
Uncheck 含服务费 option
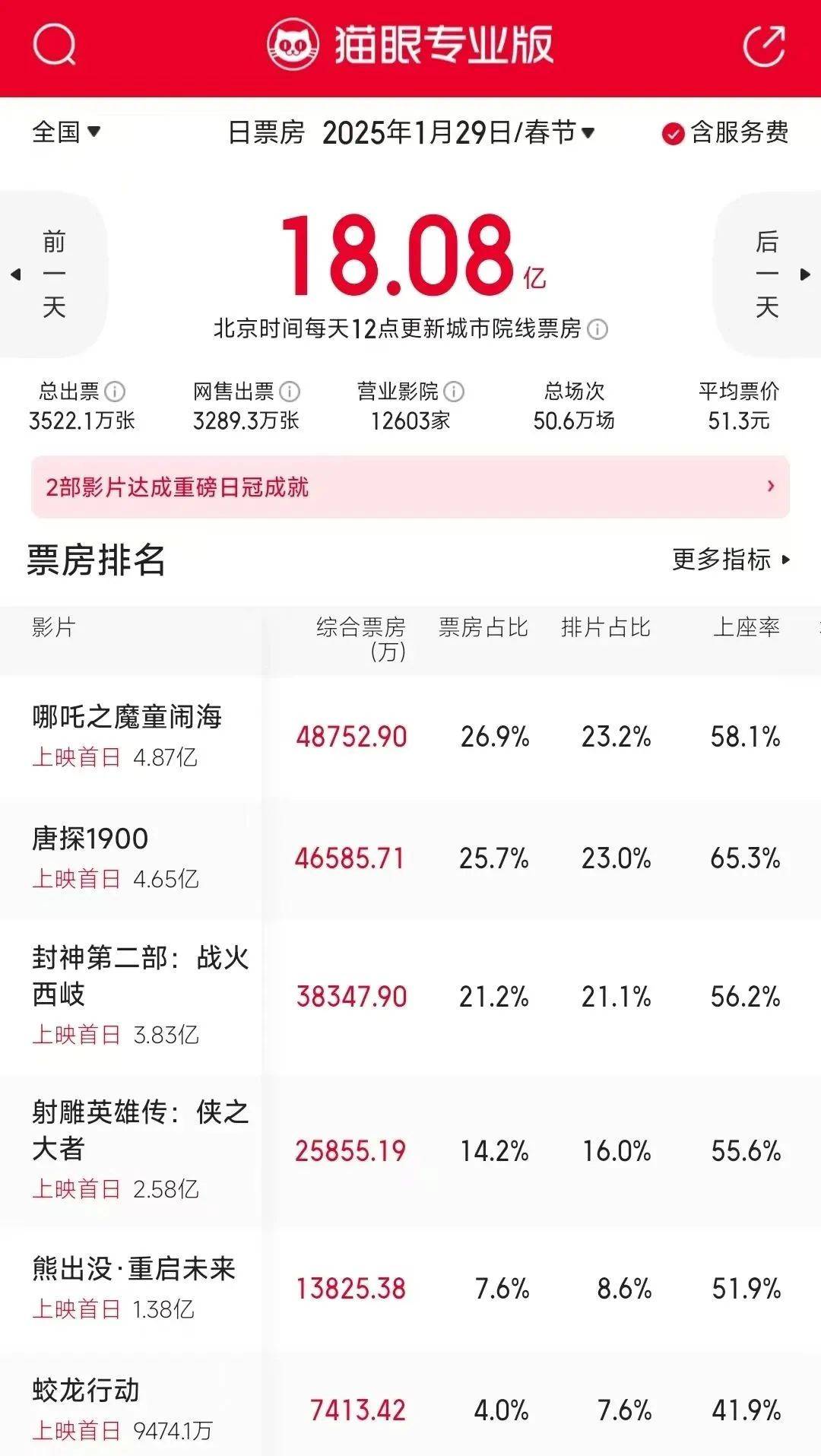725,133
